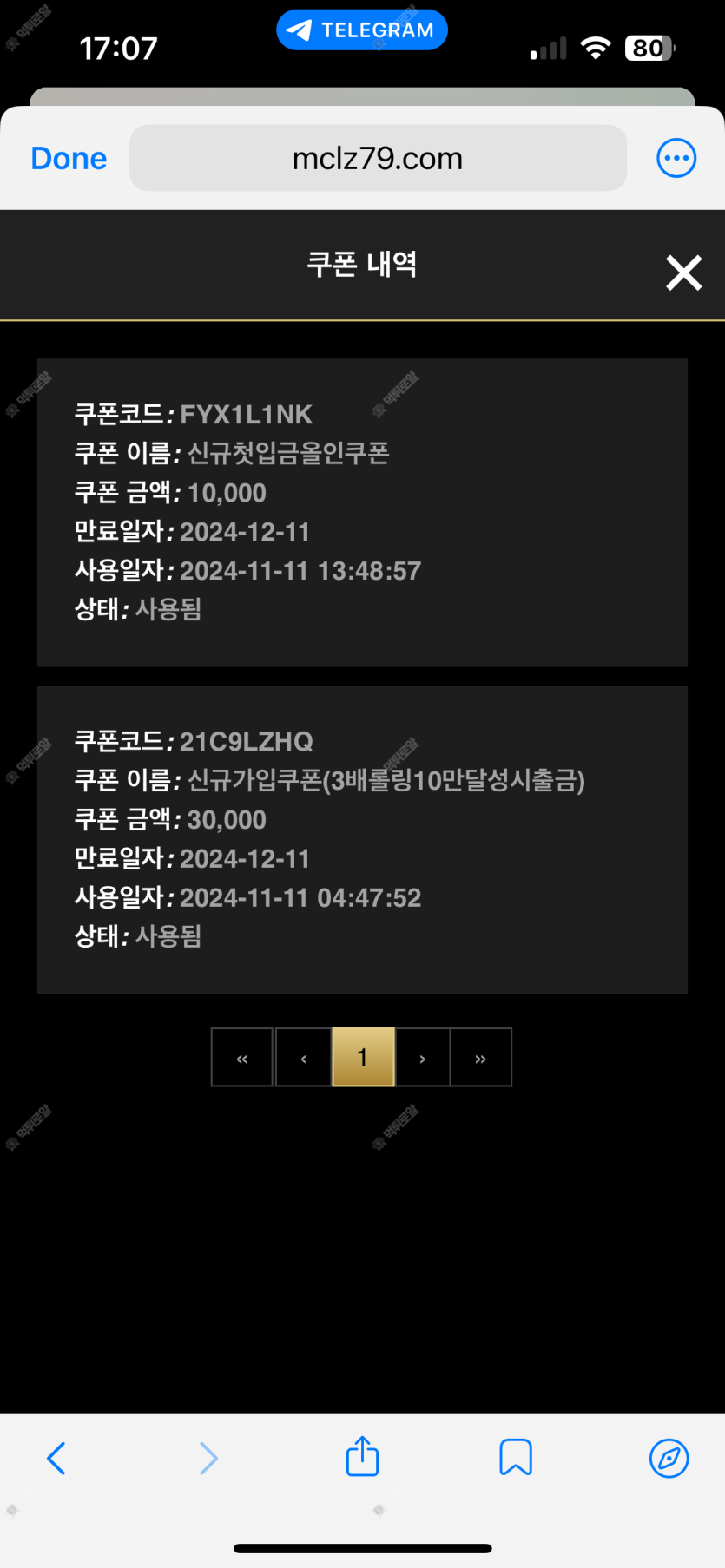This screenshot has width=725, height=1568.
Task: Navigate forward in the browser toolbar
Action: pyautogui.click(x=208, y=1458)
